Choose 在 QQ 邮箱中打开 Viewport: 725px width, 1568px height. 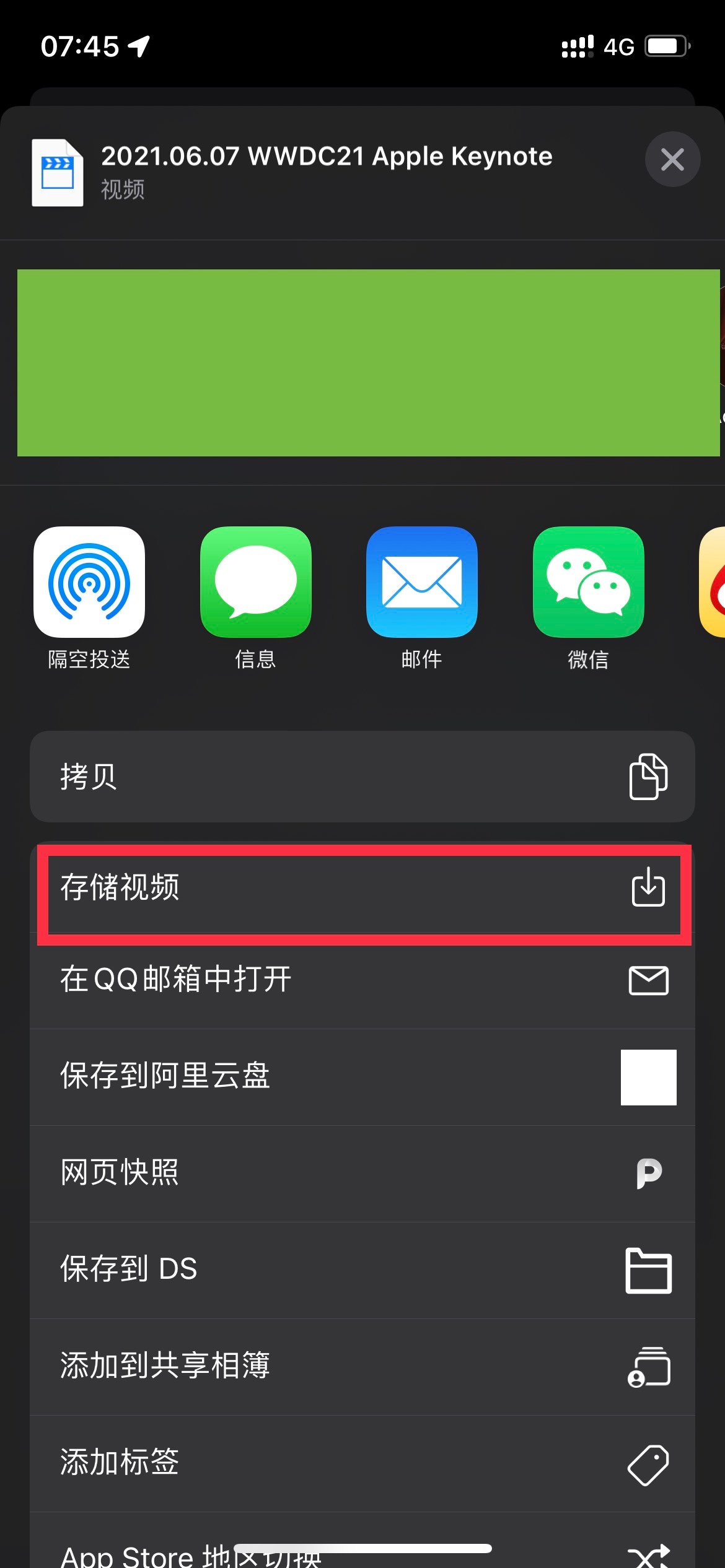pos(362,981)
